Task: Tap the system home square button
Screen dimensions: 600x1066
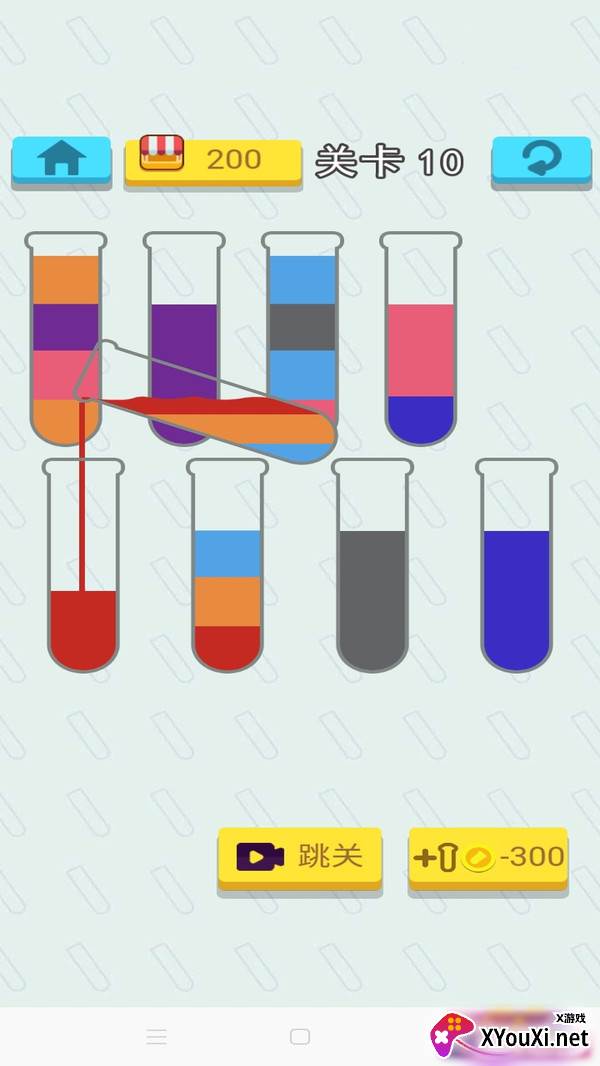Action: 300,1037
